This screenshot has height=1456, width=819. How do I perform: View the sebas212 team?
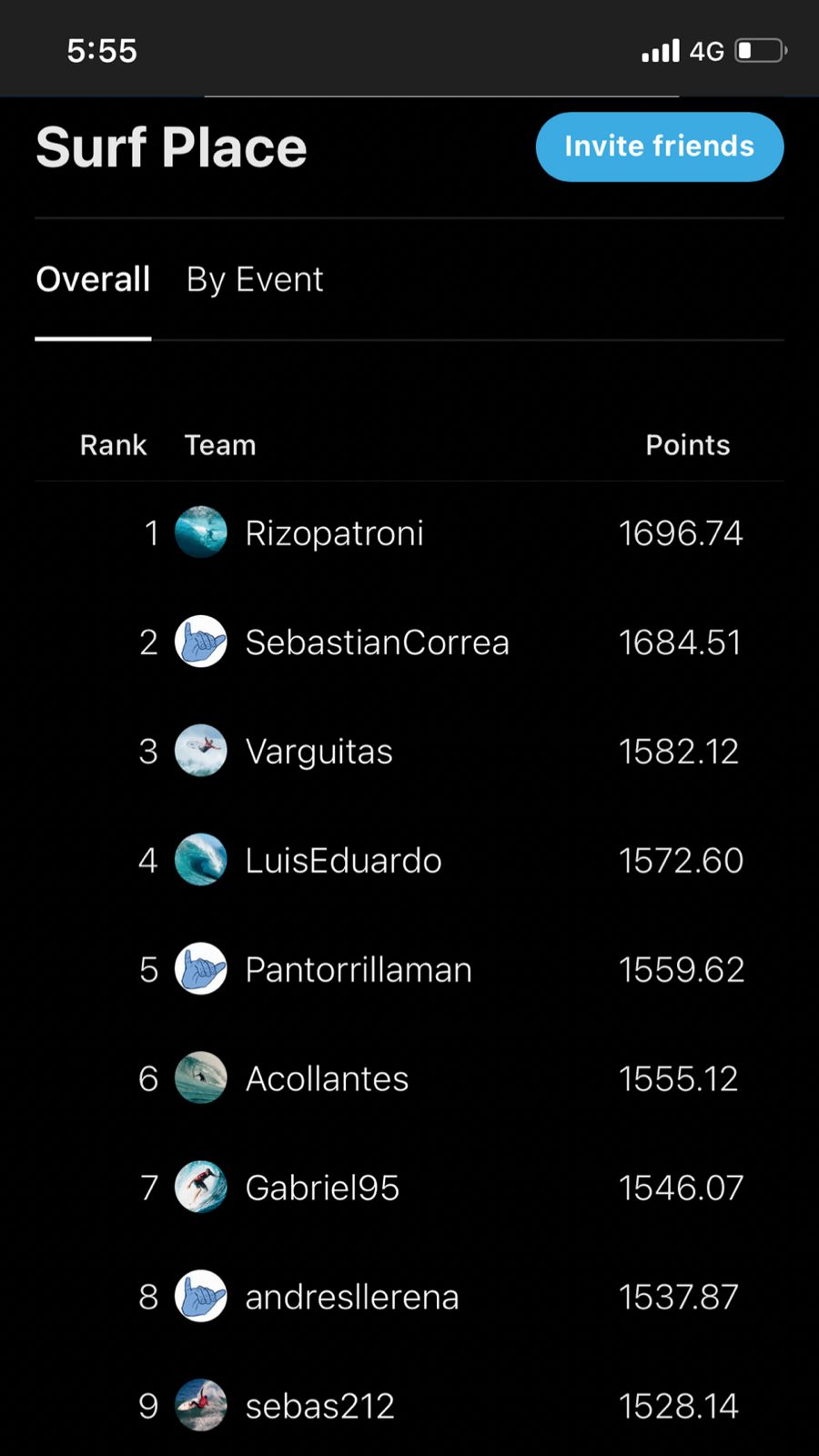point(409,1404)
